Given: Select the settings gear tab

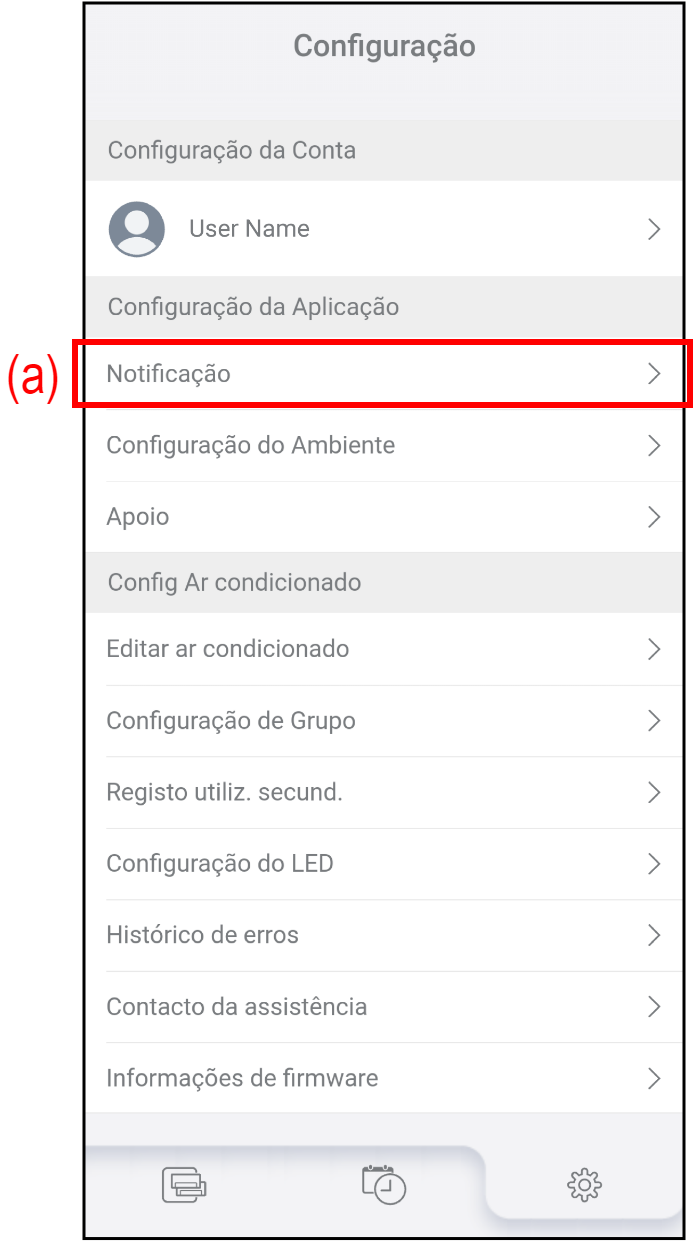Looking at the screenshot, I should 584,1186.
